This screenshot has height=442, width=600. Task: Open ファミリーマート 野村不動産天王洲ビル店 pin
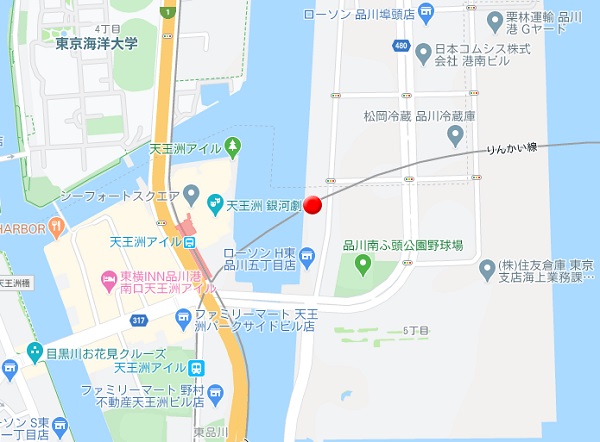(197, 367)
